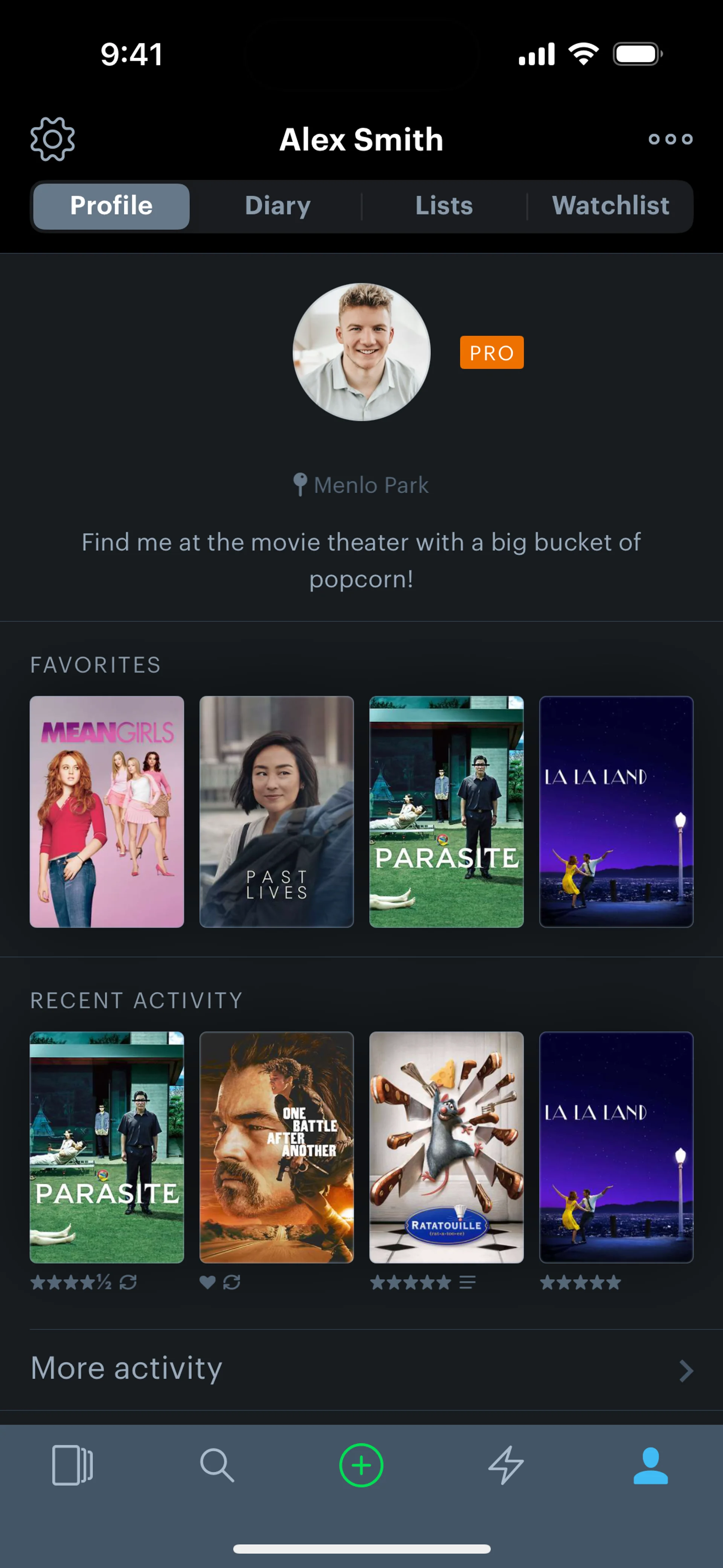723x1568 pixels.
Task: Open Ratatouille in Recent Activity
Action: tap(446, 1147)
